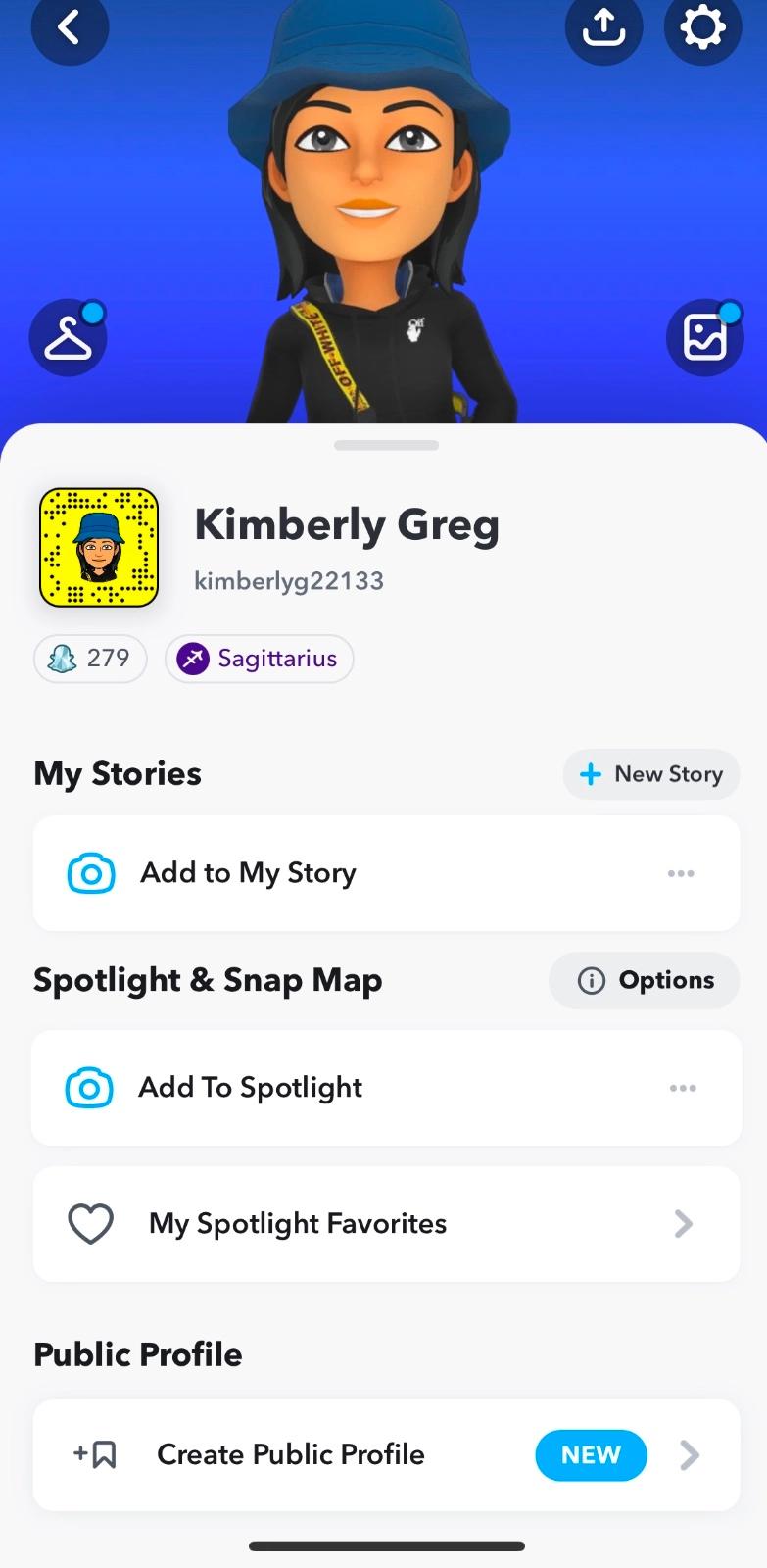This screenshot has height=1568, width=767.
Task: Choose Add To Spotlight
Action: [x=250, y=1088]
